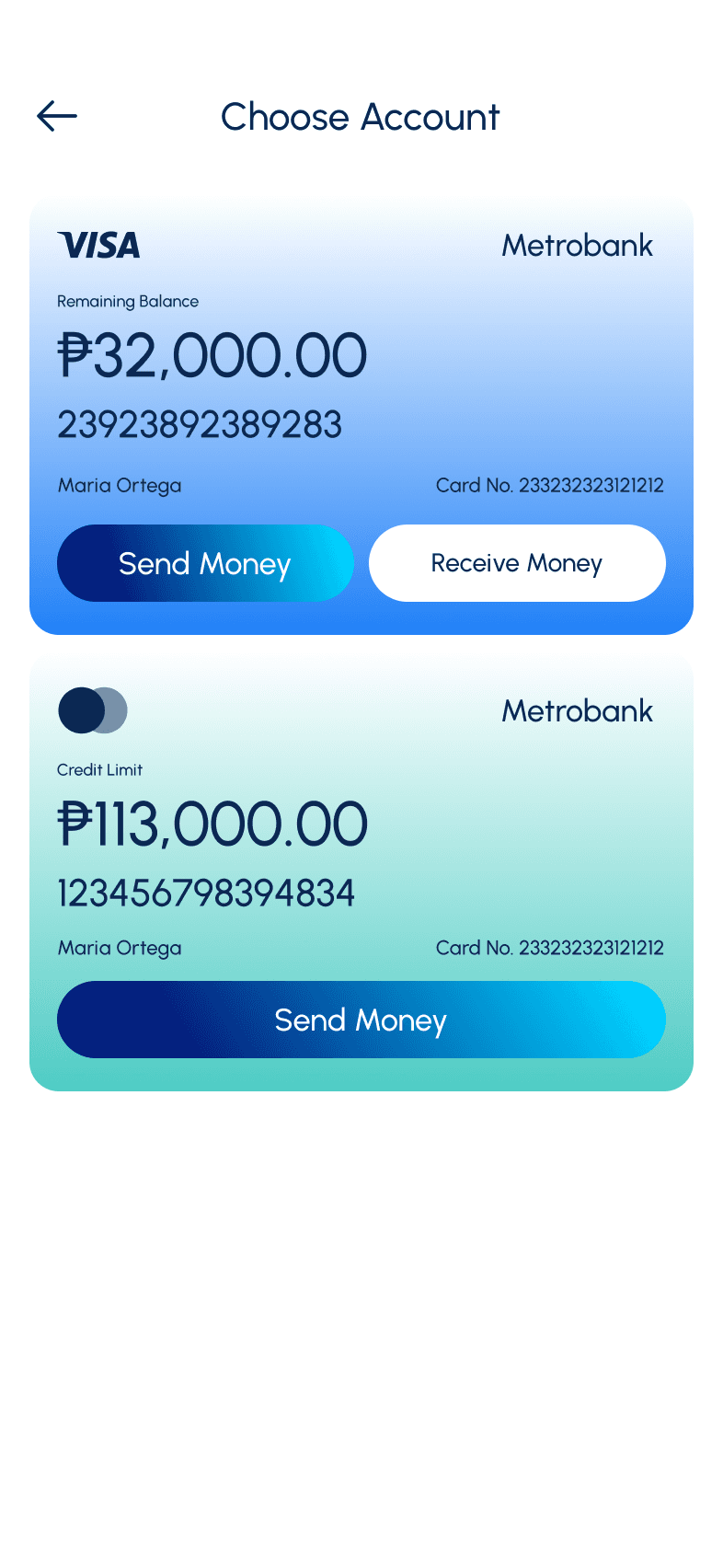Tap Send Money on the Visa card

[205, 563]
